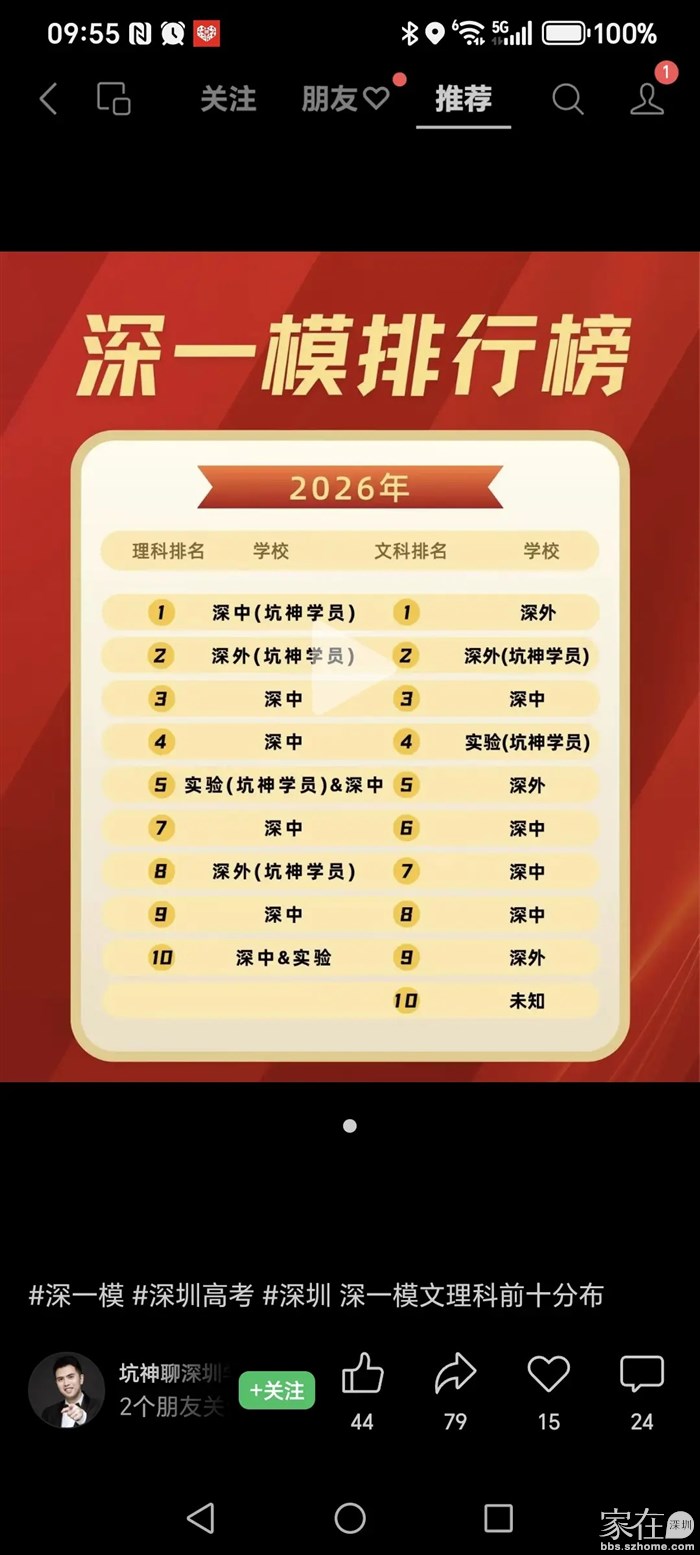700x1555 pixels.
Task: Select the 推荐 tab
Action: click(463, 99)
